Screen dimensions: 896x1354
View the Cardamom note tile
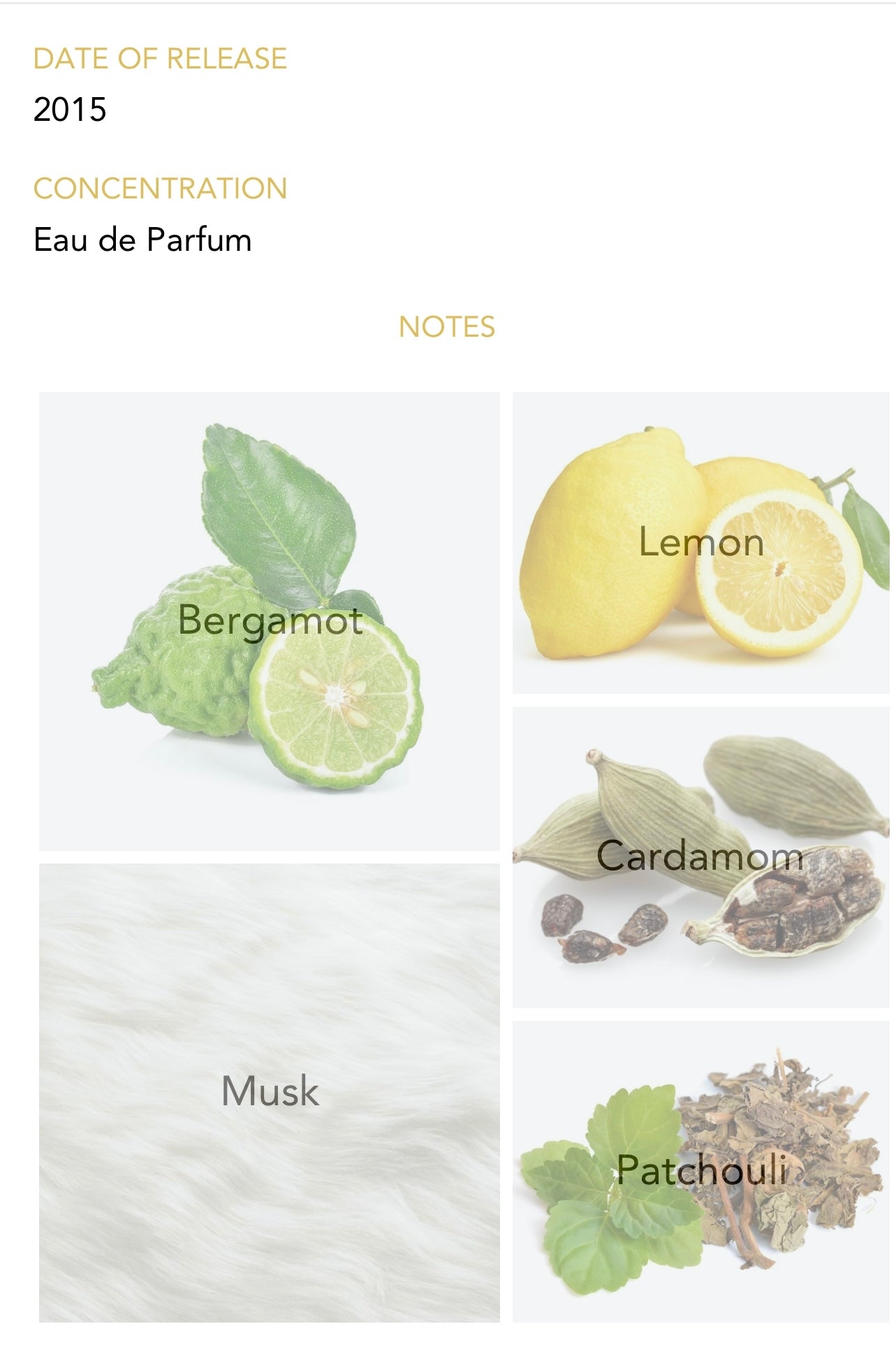click(x=700, y=857)
